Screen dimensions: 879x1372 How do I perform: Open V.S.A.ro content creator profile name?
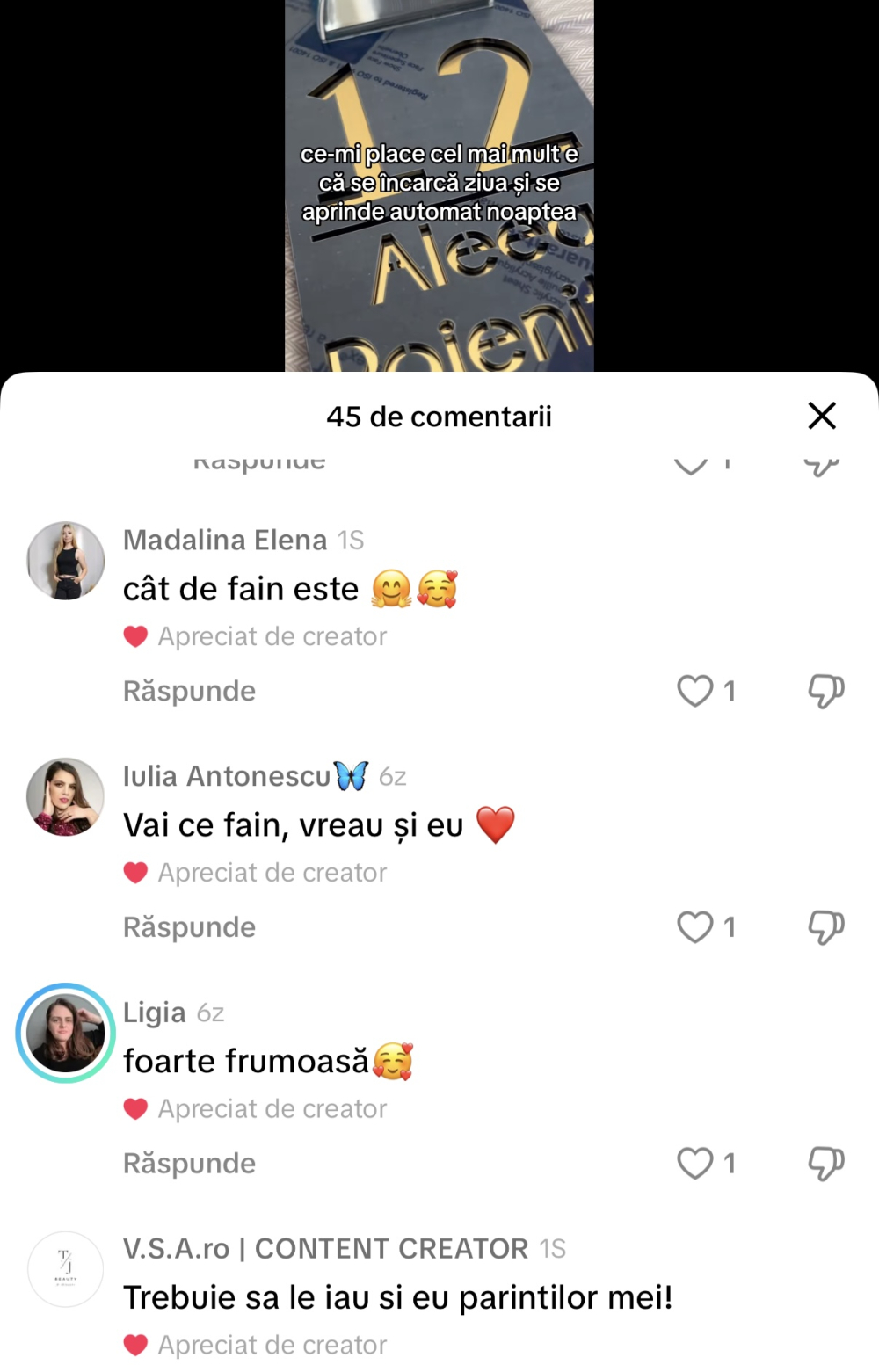tap(325, 1248)
